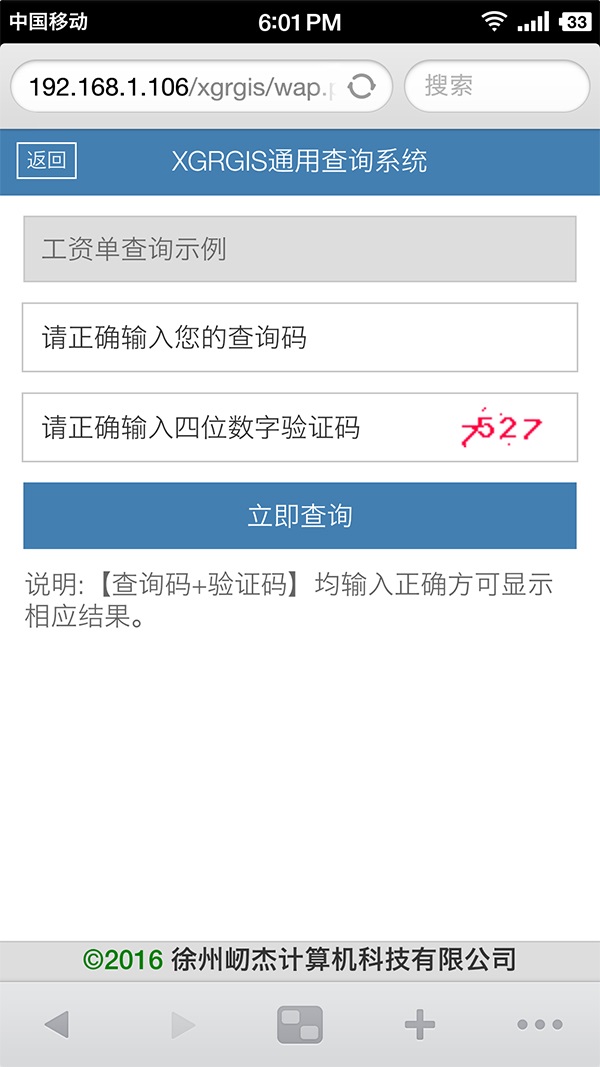Add a new browser tab

point(419,1024)
